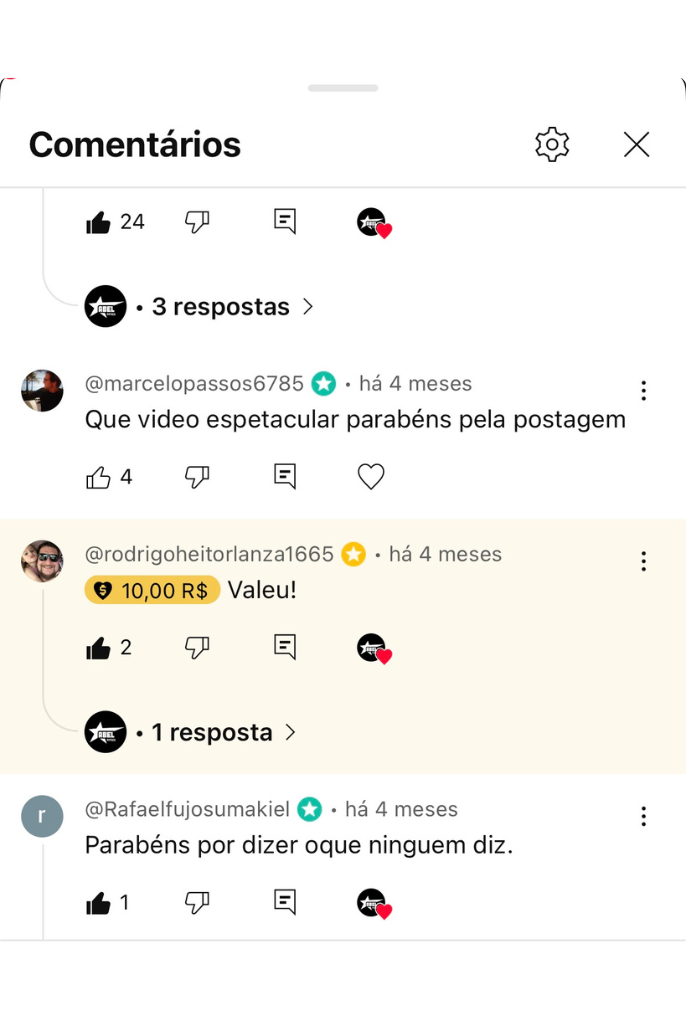Reply to Rafaelfujosumakiel's comment

click(x=285, y=902)
